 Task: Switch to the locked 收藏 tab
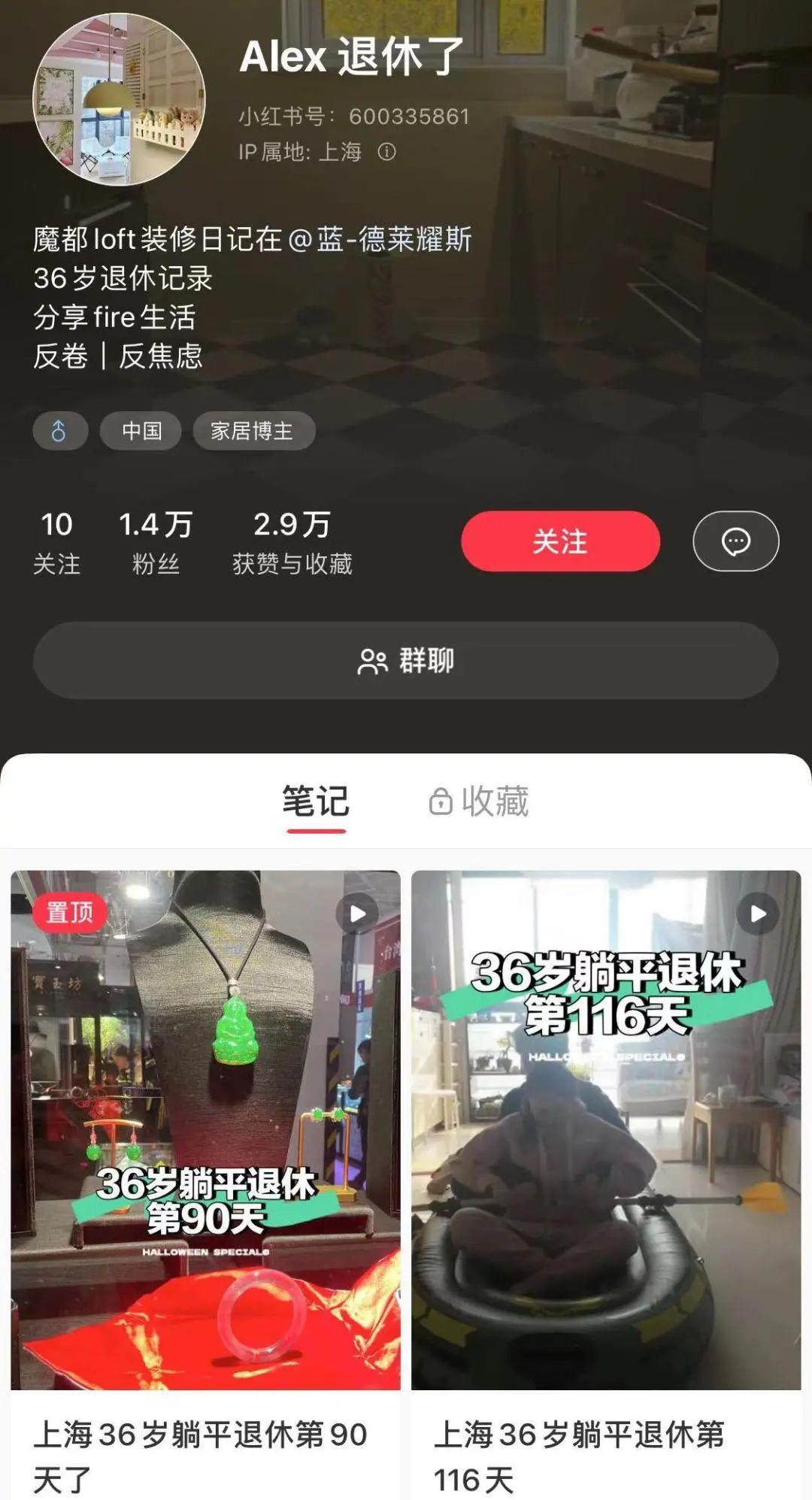479,802
